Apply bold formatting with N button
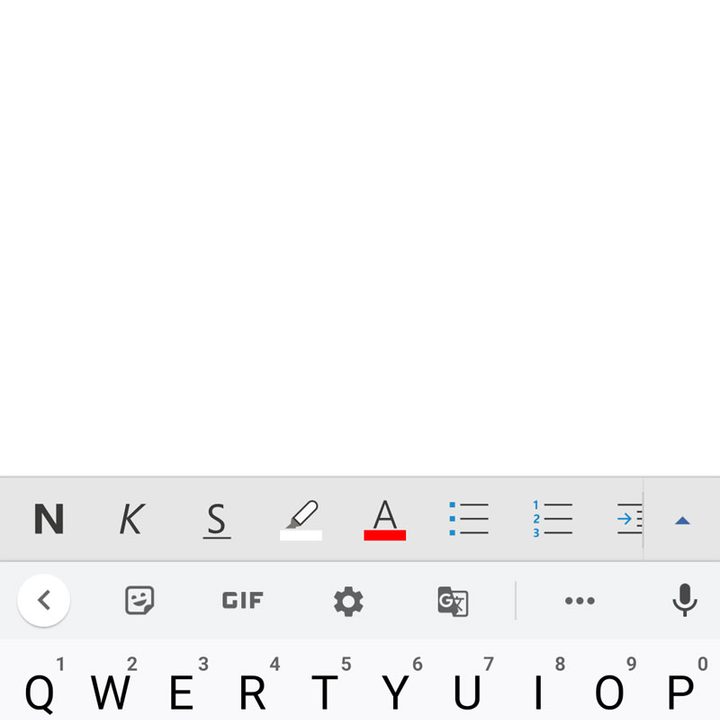This screenshot has height=720, width=720. [x=48, y=519]
